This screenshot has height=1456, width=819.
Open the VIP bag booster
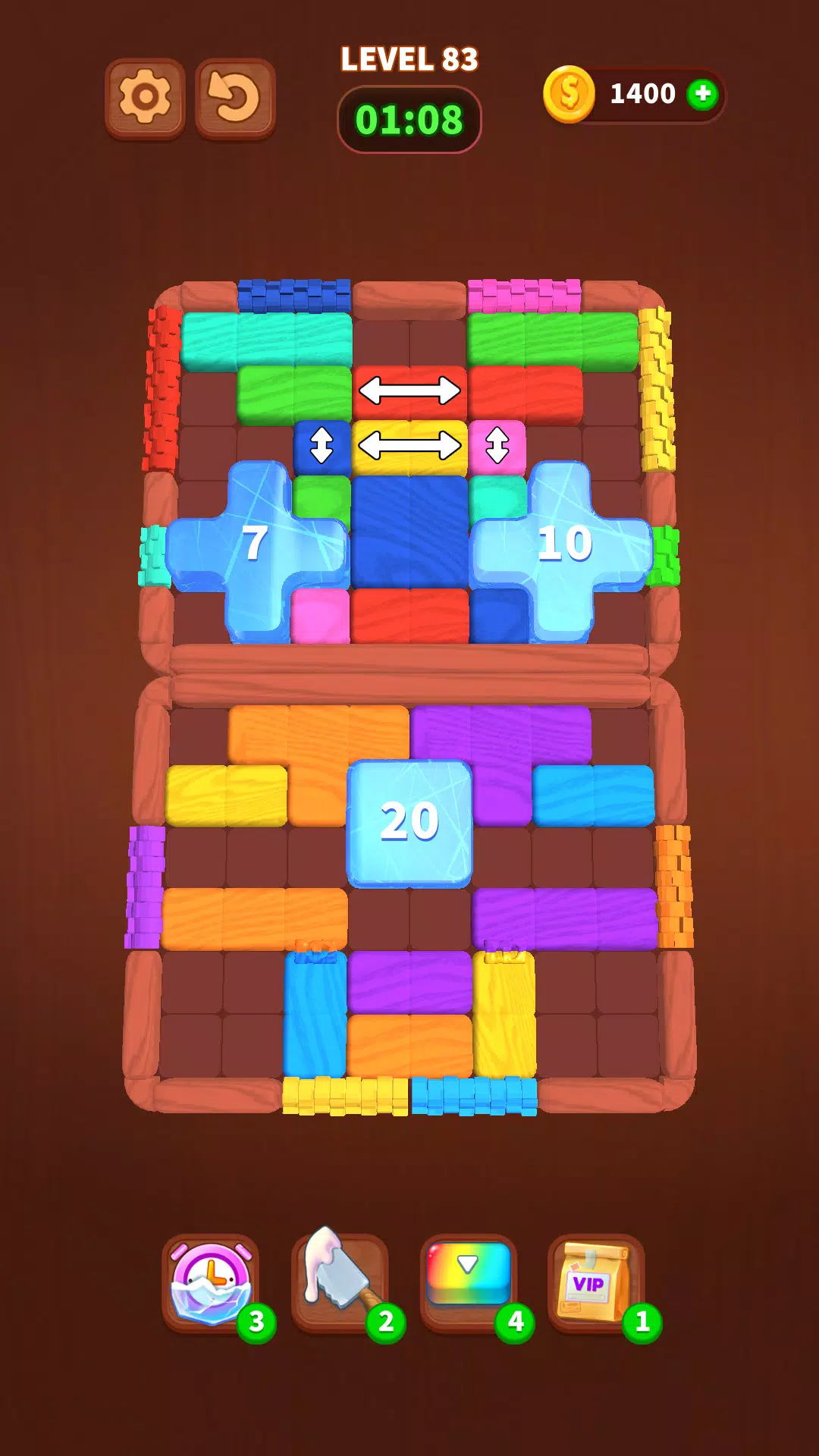[597, 1283]
